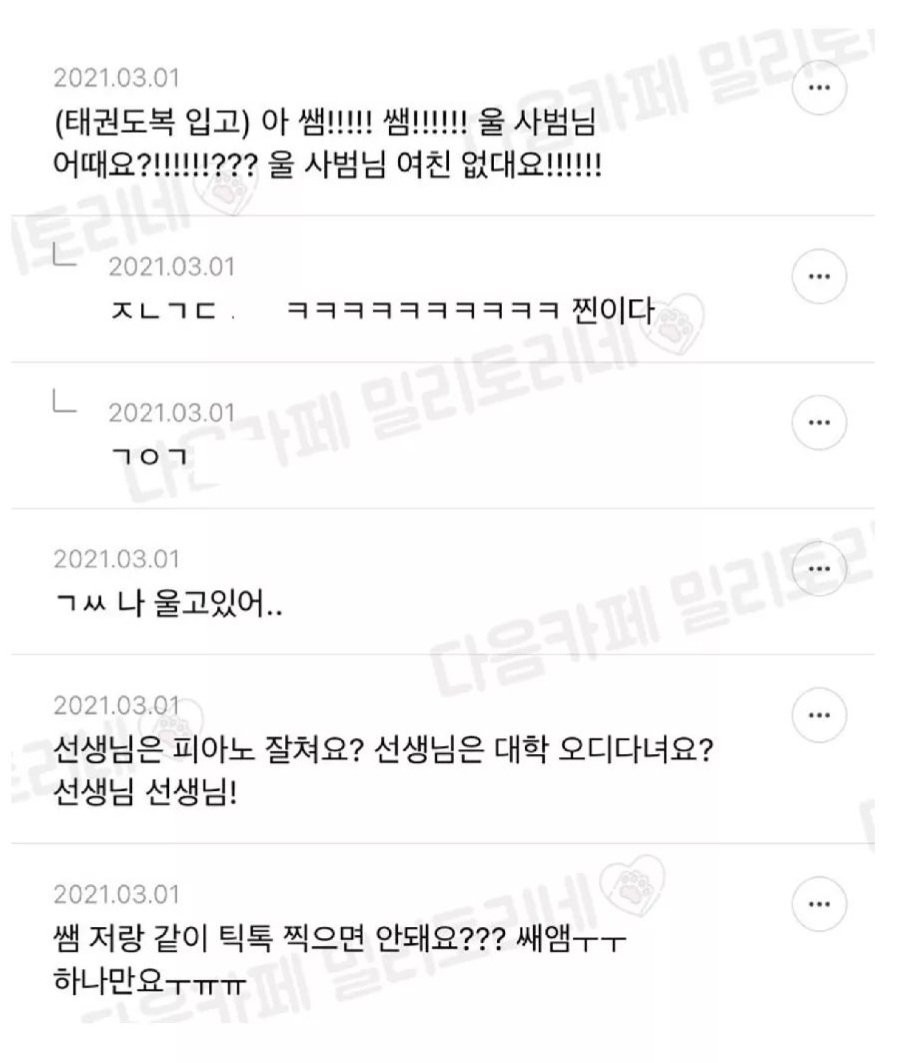Image resolution: width=904 pixels, height=1063 pixels.
Task: Open the overflow menu on the 틱톡 comment
Action: pos(819,903)
